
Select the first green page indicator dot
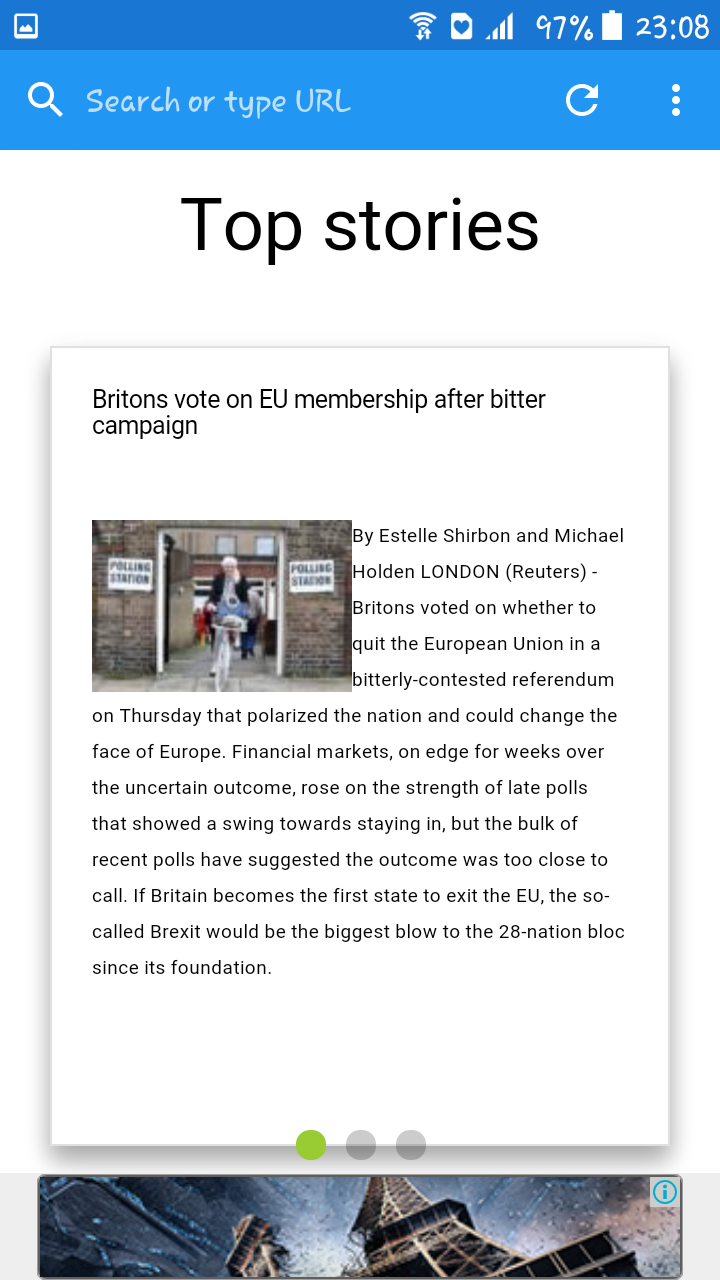pos(311,1145)
